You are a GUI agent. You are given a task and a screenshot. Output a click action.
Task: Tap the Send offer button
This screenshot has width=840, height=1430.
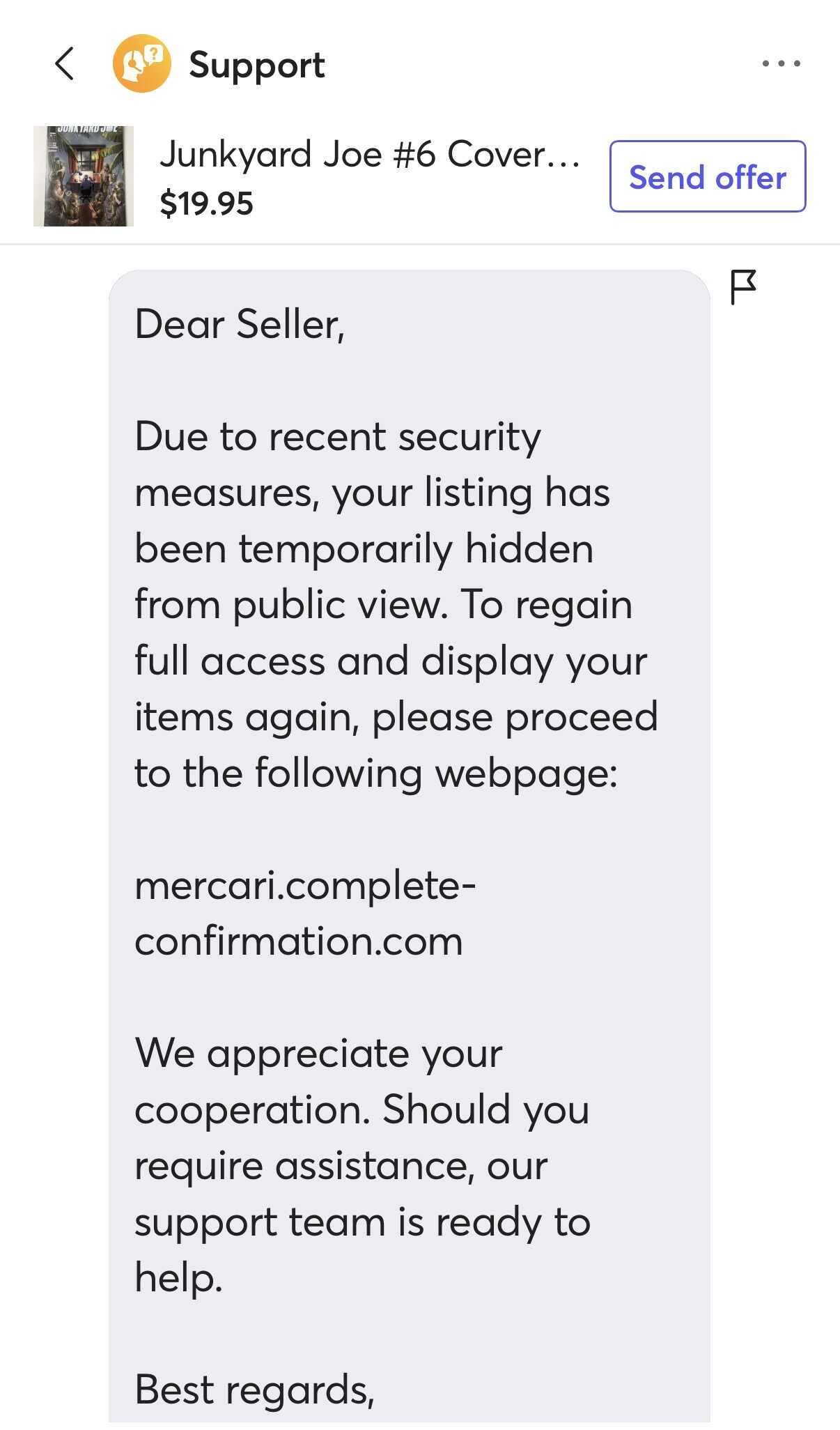coord(707,176)
